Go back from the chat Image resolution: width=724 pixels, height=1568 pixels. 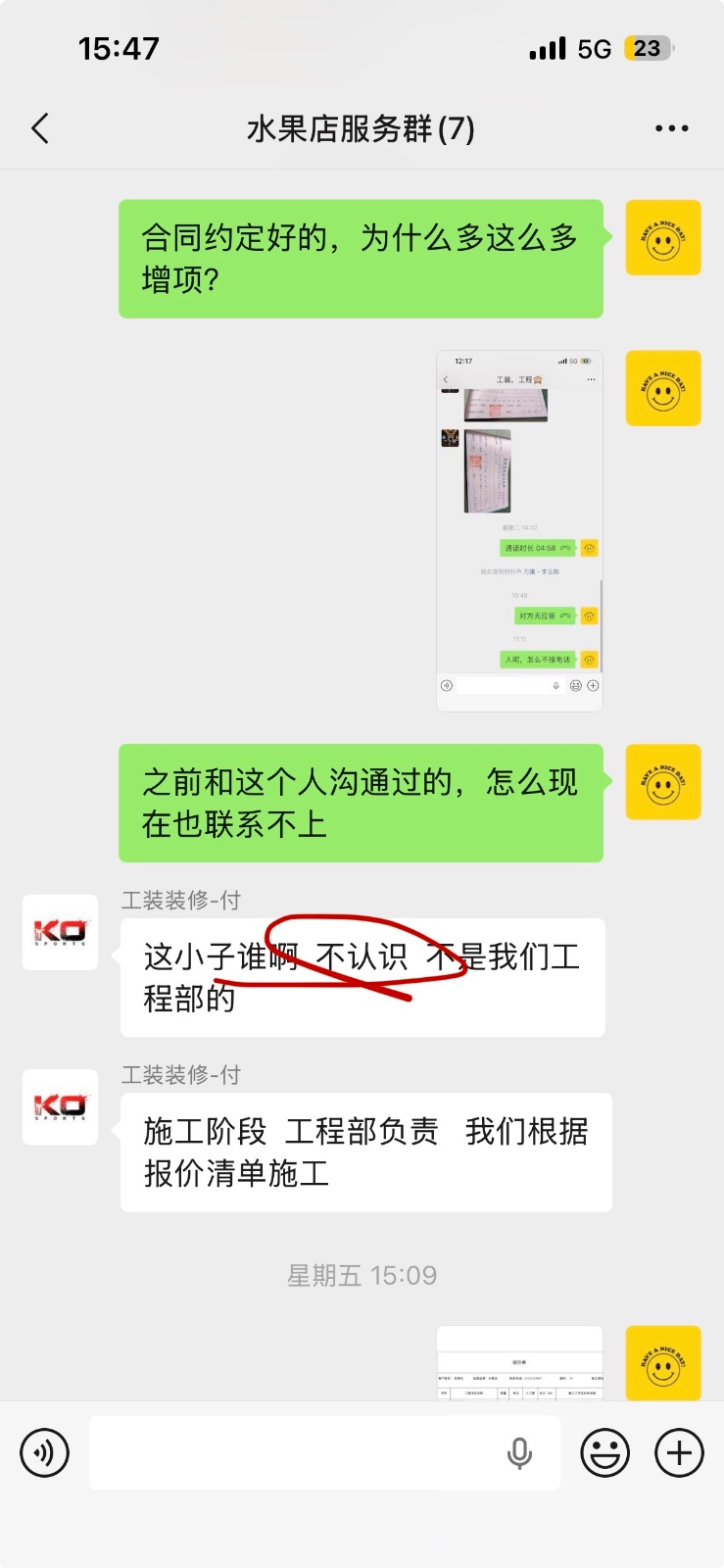tap(40, 128)
